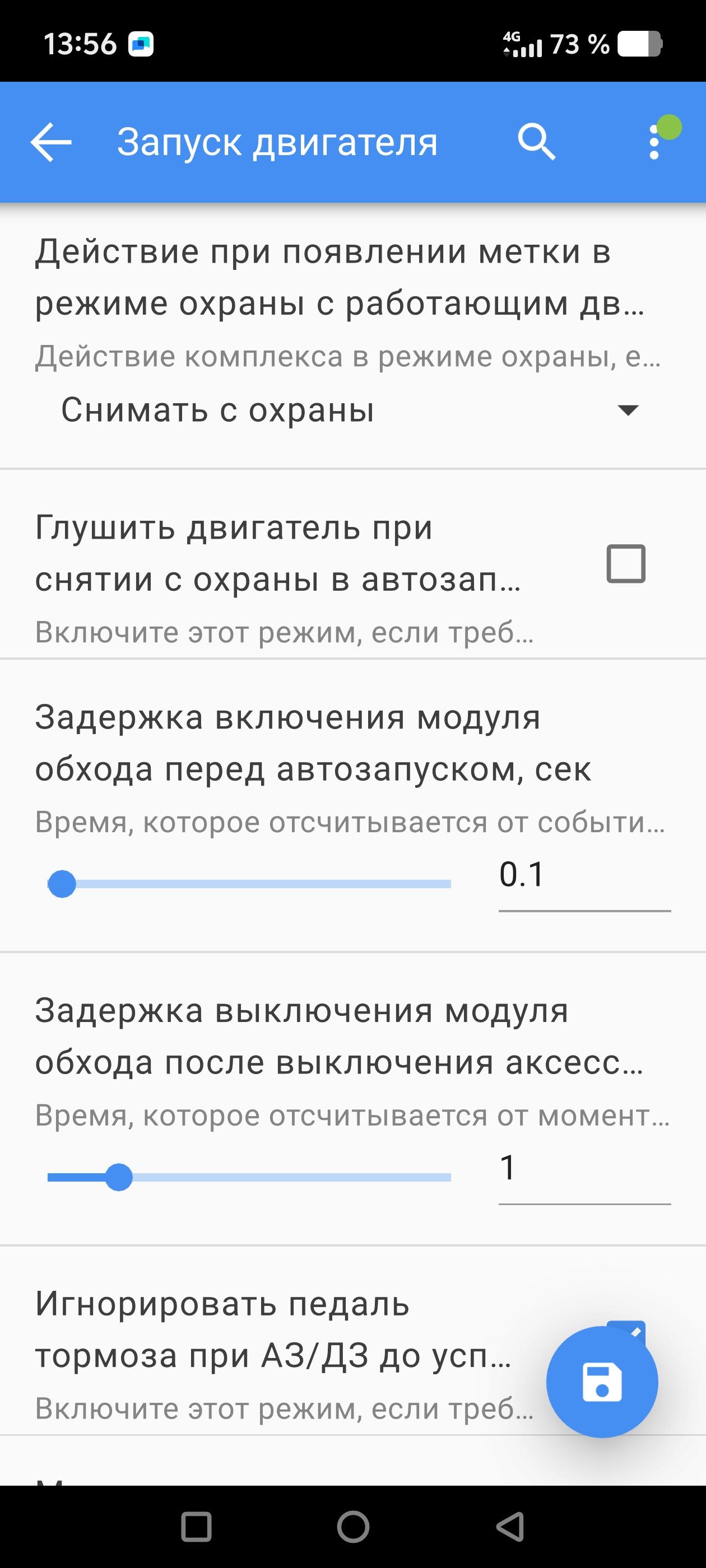Tap the bypass module turn-on delay slider
Image resolution: width=706 pixels, height=1568 pixels.
(x=250, y=884)
